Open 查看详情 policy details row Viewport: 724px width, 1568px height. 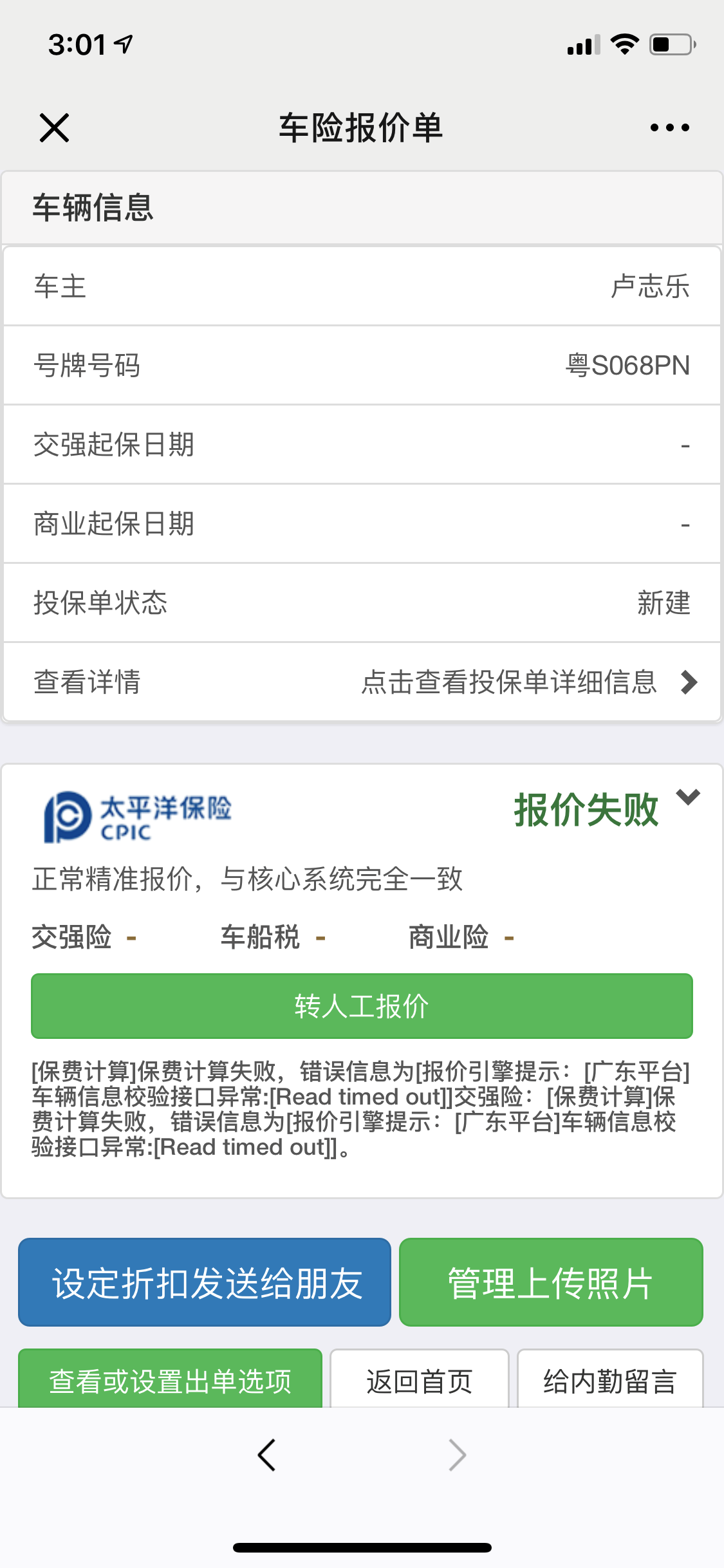[x=362, y=682]
